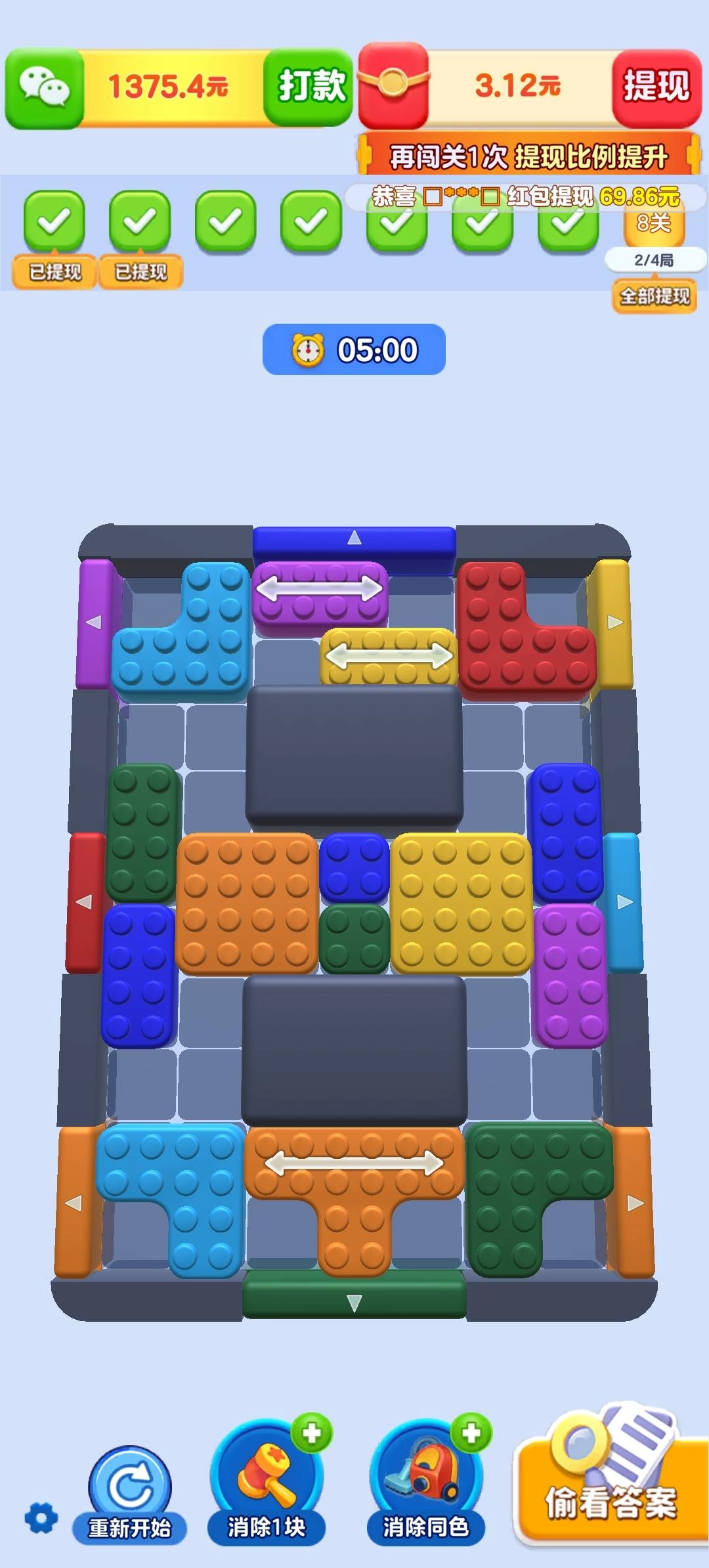Viewport: 709px width, 1568px height.
Task: Tap the 全部提现 withdraw-all button
Action: [655, 296]
